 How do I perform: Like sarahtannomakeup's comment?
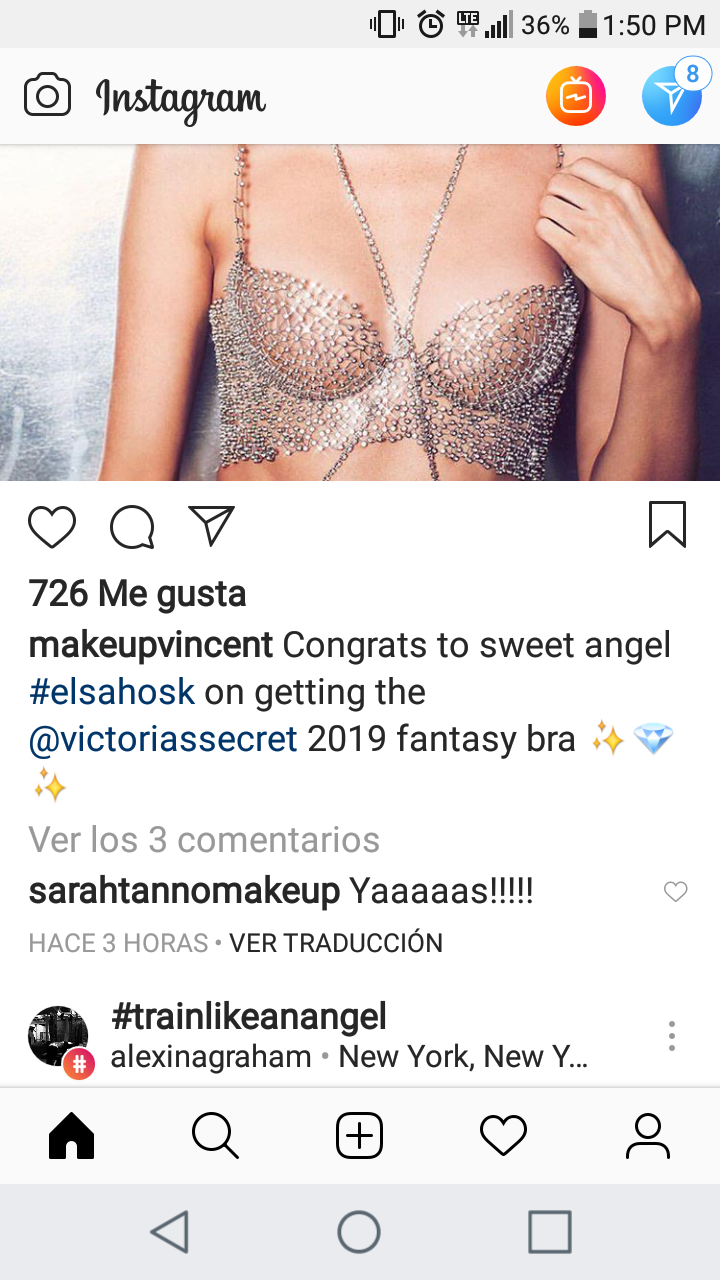[x=676, y=892]
